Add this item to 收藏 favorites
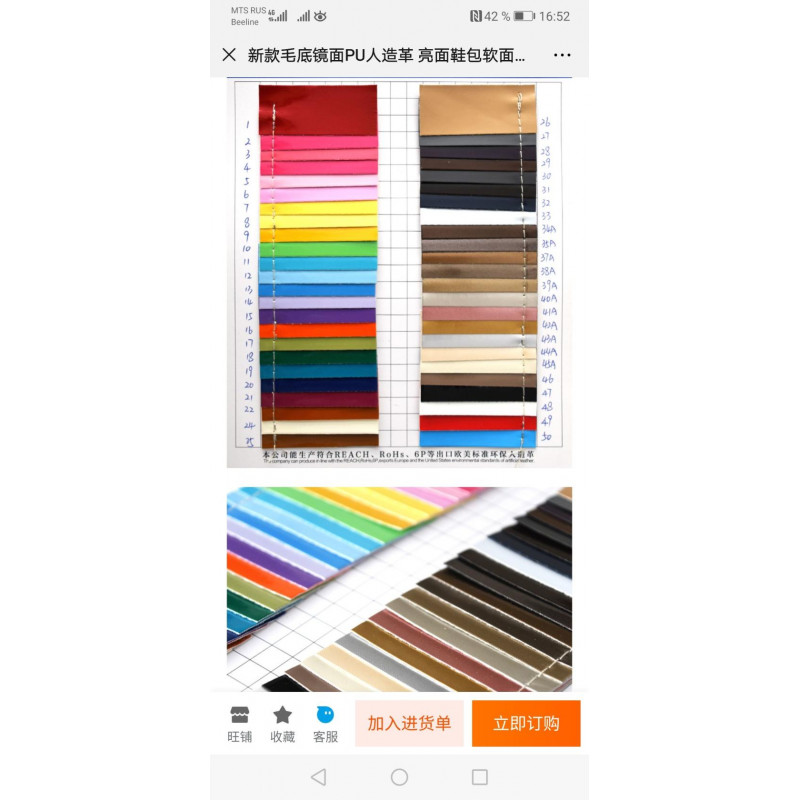Screen dimensions: 800x800 (282, 724)
